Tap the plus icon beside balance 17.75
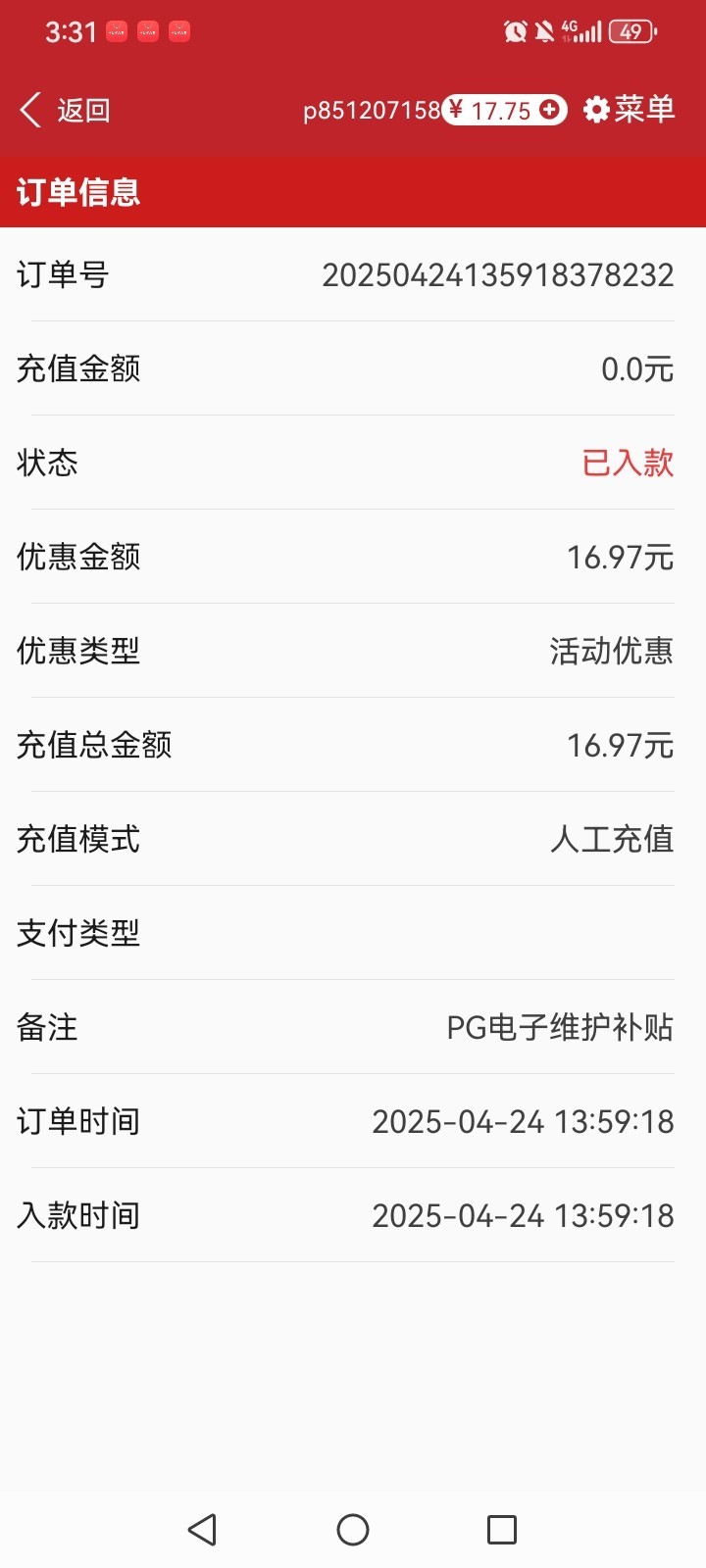 pyautogui.click(x=550, y=110)
